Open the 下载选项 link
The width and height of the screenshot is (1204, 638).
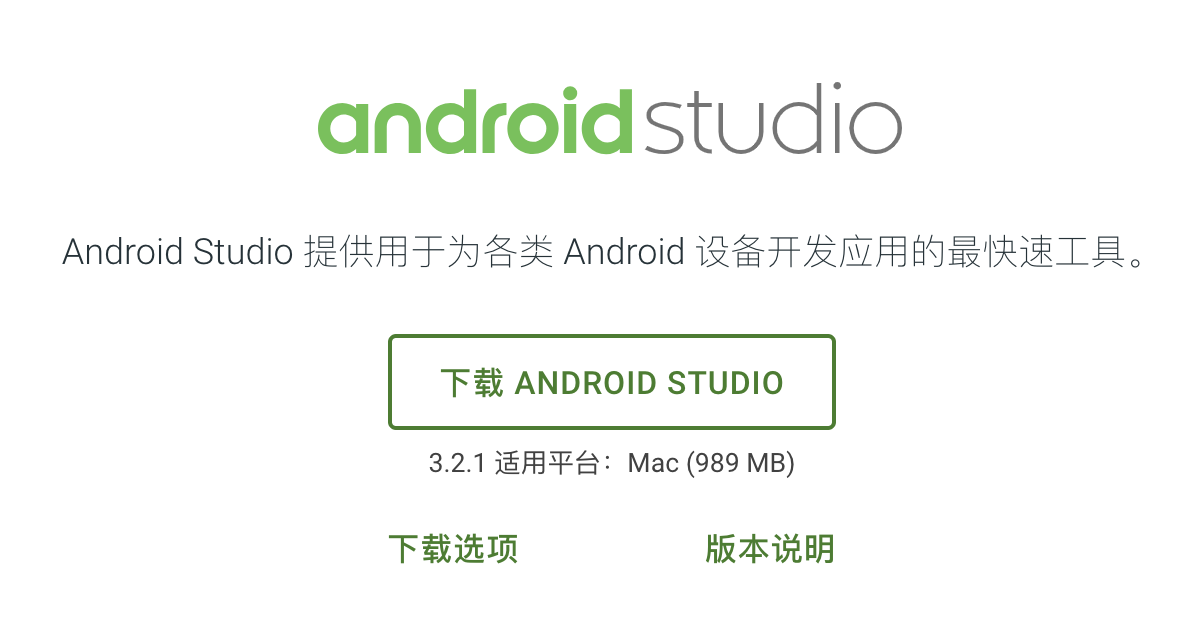point(453,549)
